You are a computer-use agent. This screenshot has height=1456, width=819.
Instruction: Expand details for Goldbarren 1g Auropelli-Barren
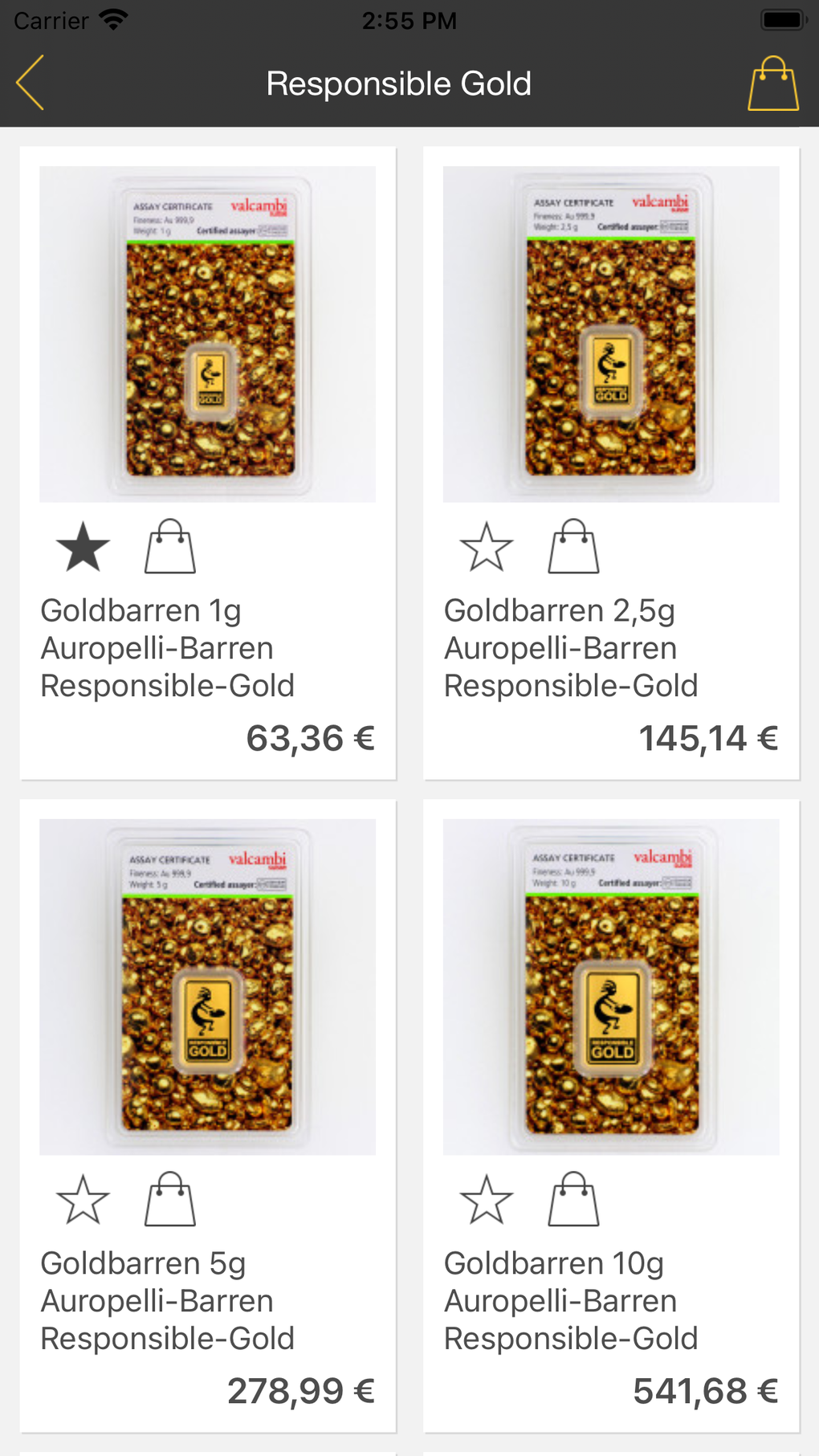click(x=169, y=647)
